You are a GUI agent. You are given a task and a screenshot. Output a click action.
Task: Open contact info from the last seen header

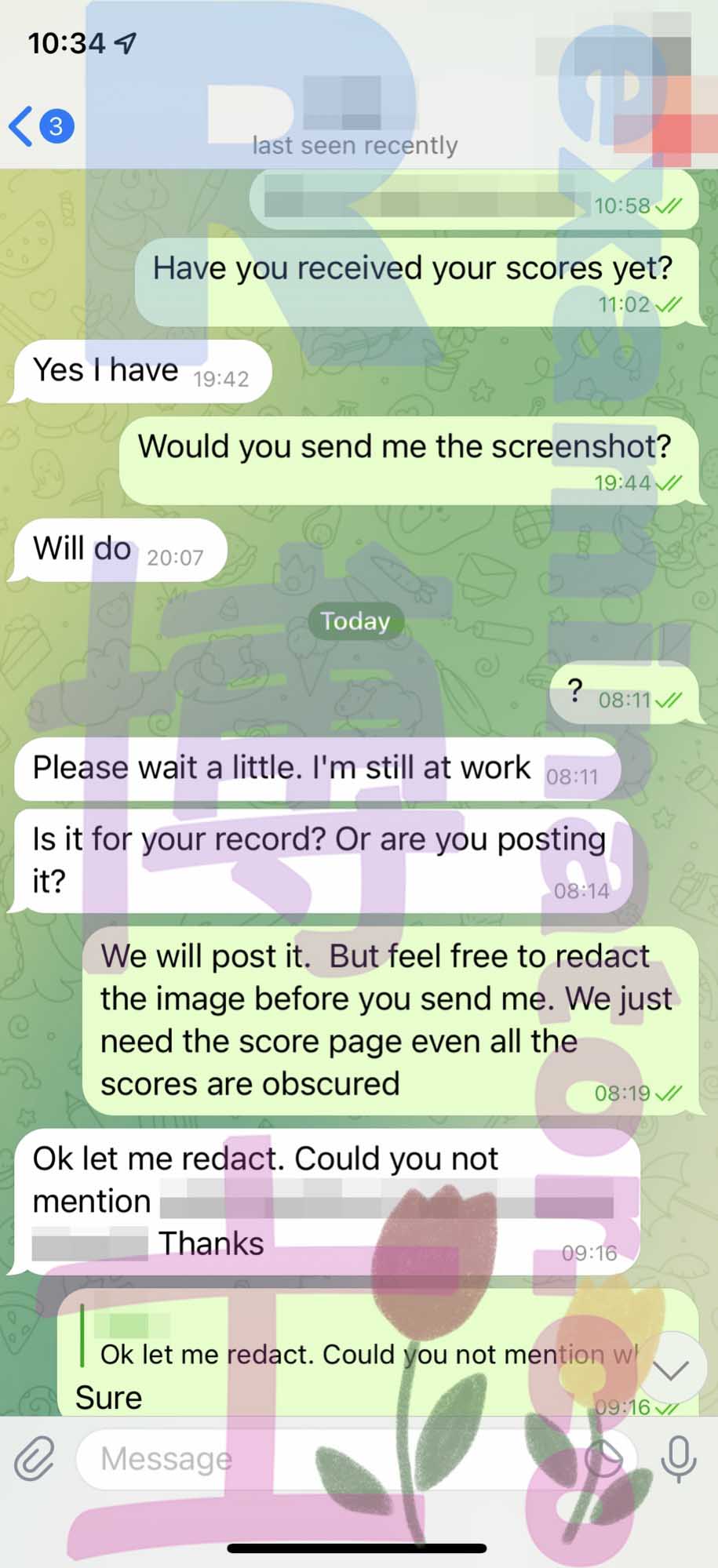point(355,126)
